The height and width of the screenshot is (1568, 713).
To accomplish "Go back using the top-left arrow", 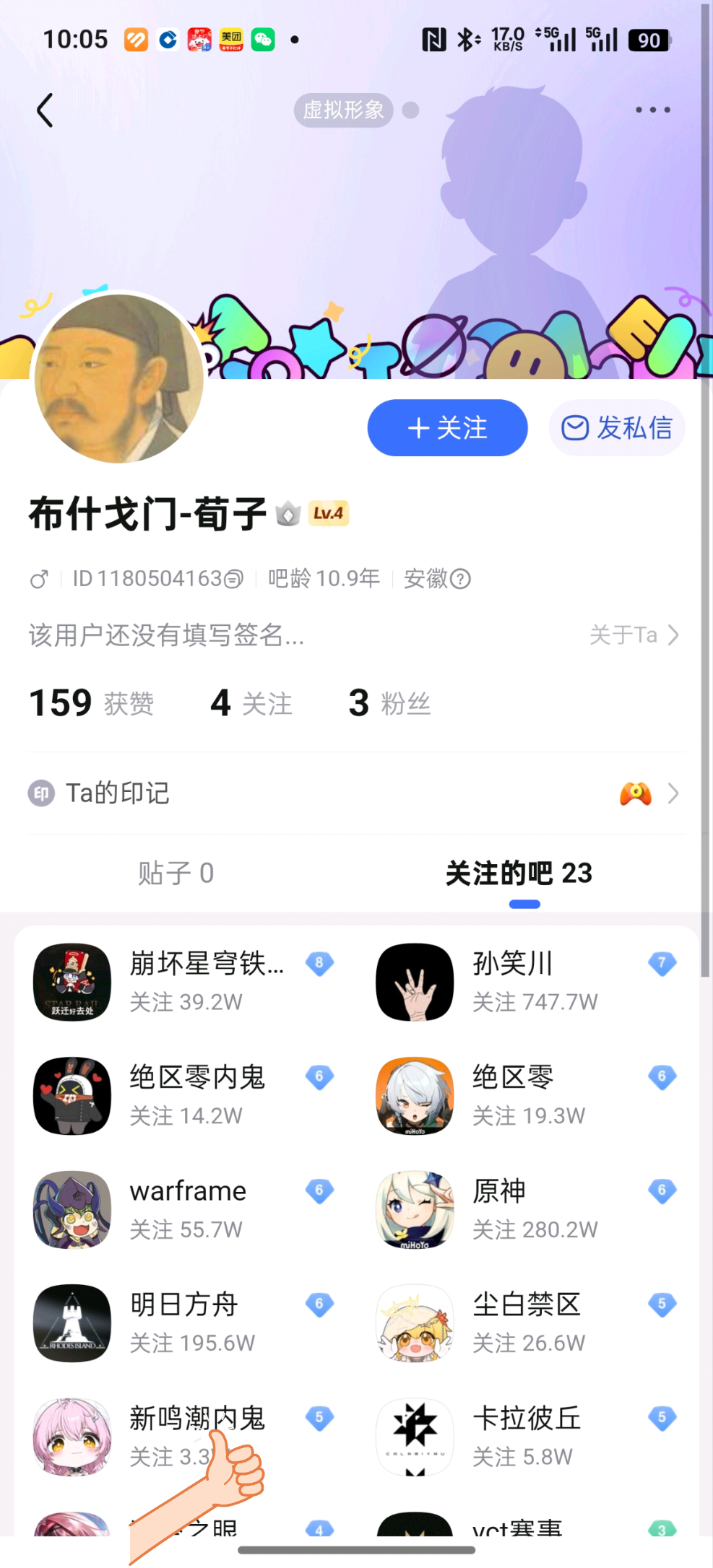I will pyautogui.click(x=46, y=110).
